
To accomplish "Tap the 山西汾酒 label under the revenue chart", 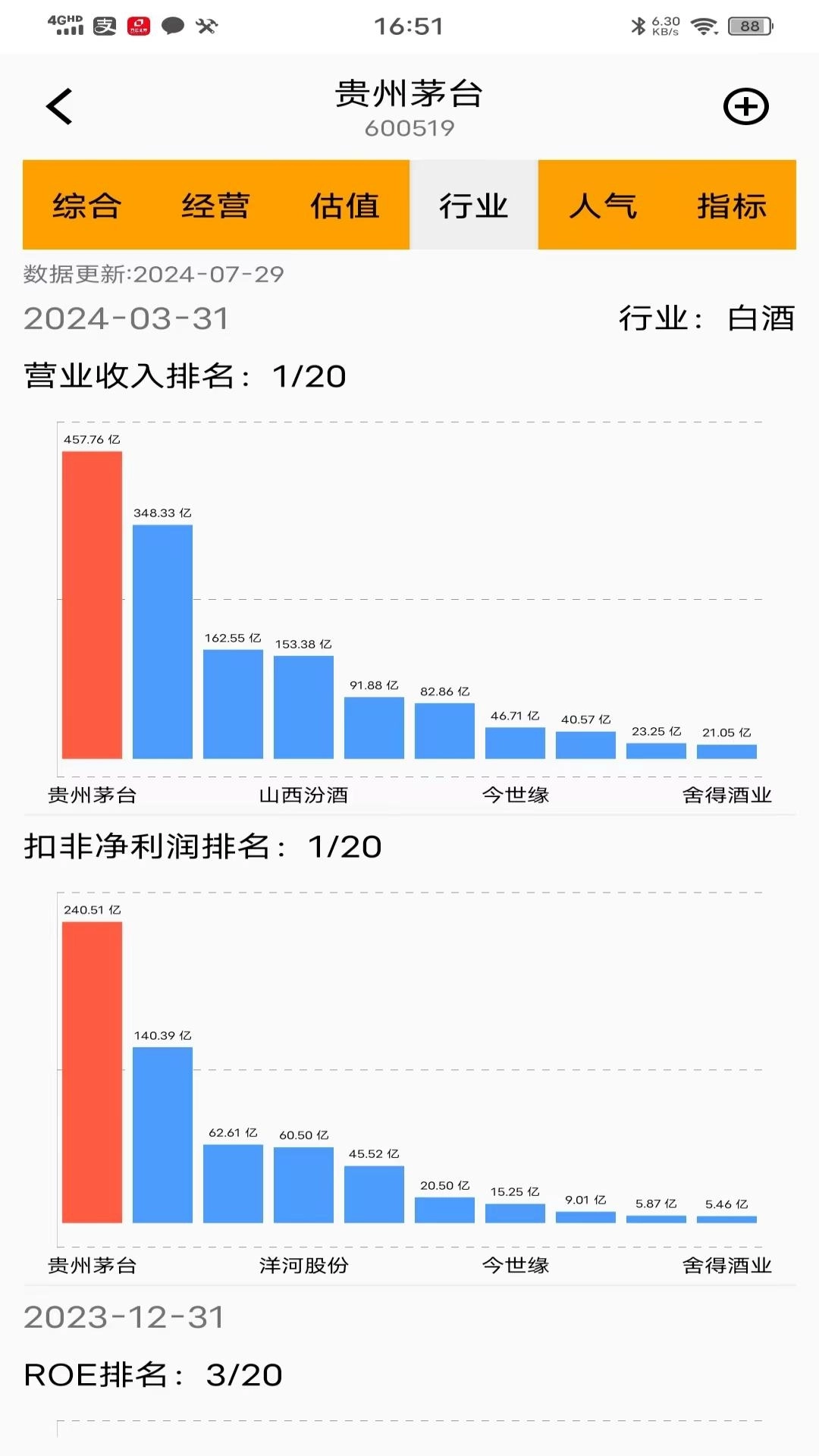I will pyautogui.click(x=306, y=795).
